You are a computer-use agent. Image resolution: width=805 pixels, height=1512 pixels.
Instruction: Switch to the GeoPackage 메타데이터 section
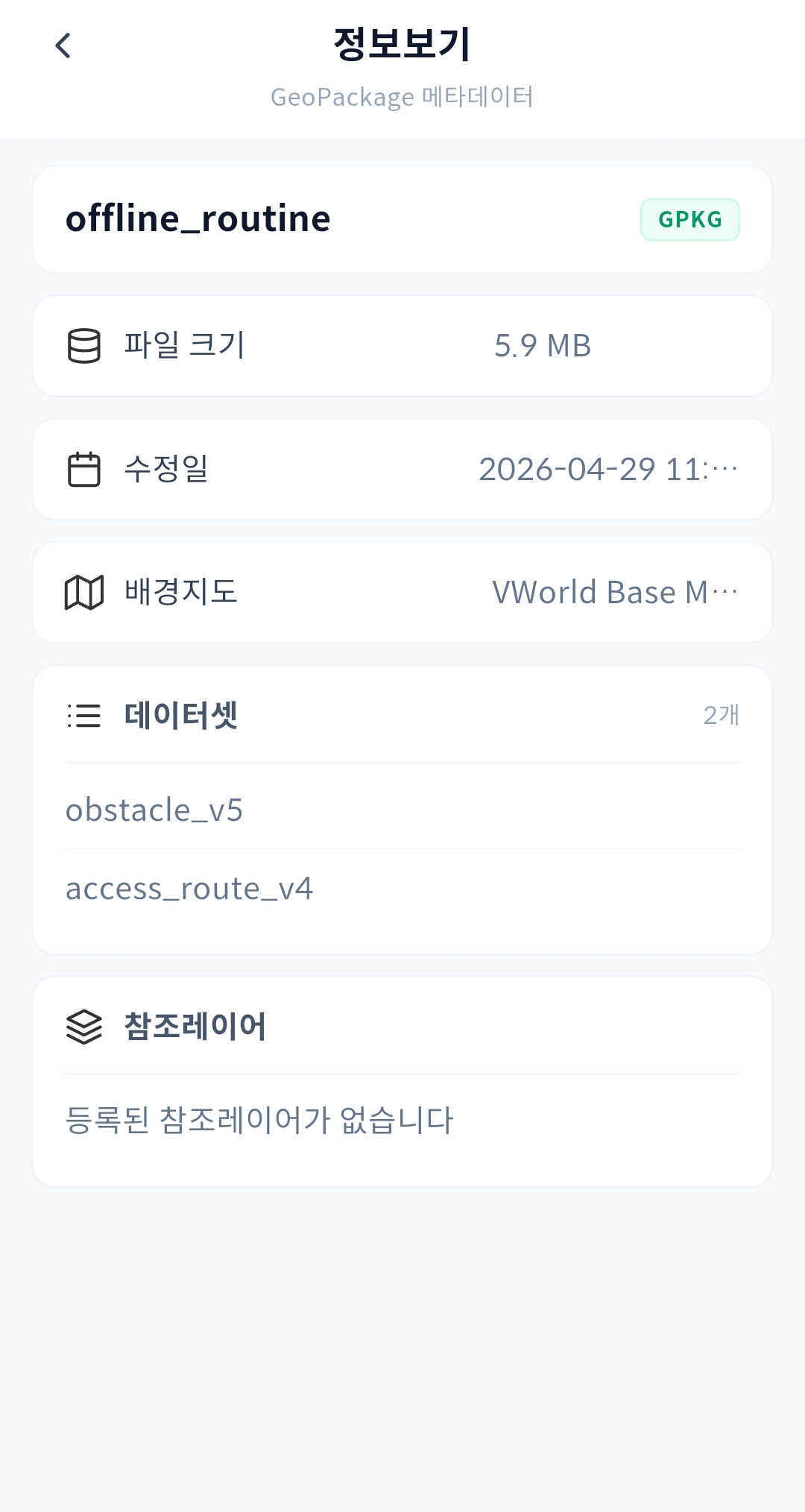402,97
